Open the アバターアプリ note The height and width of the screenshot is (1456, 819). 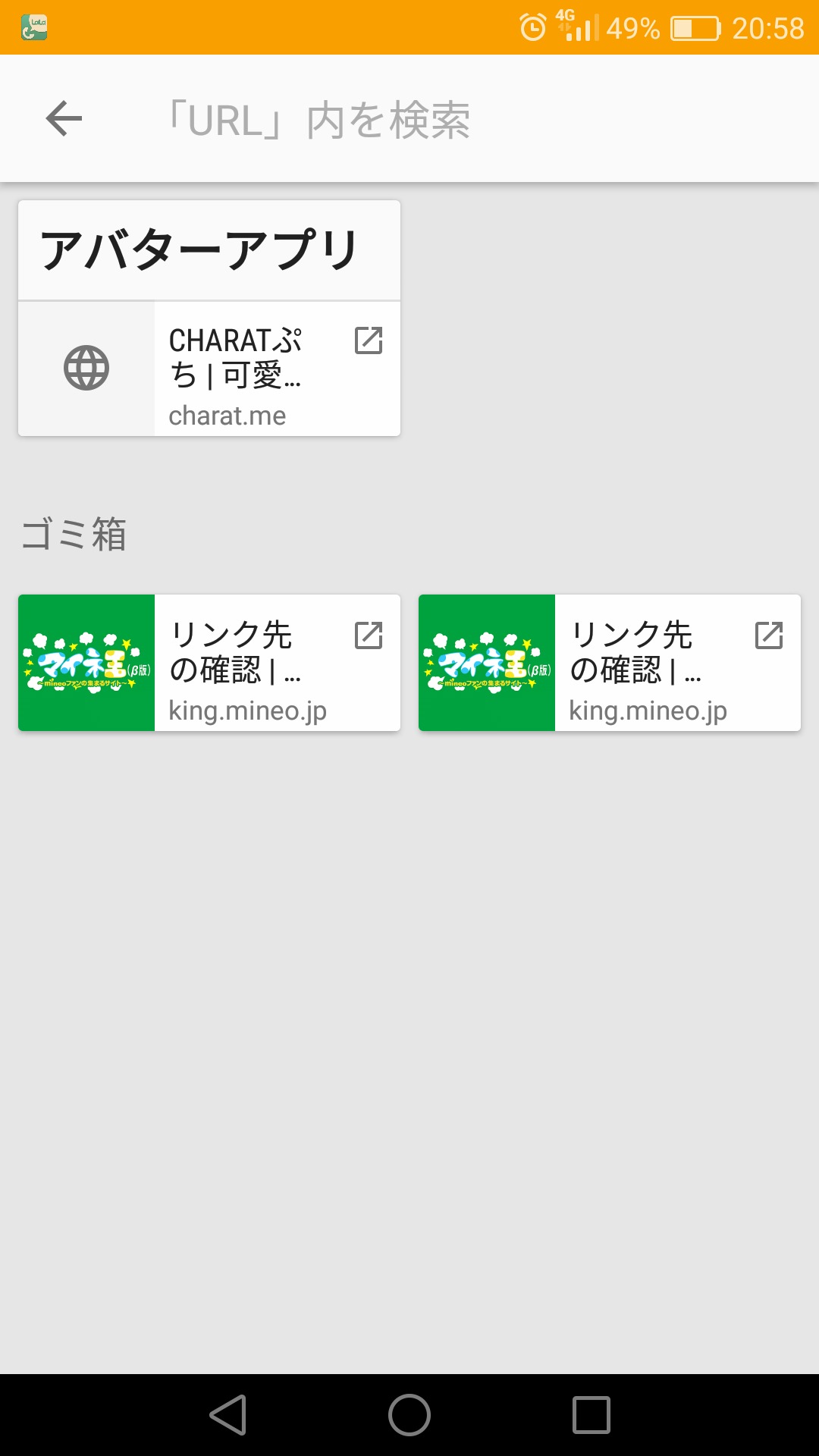tap(199, 250)
